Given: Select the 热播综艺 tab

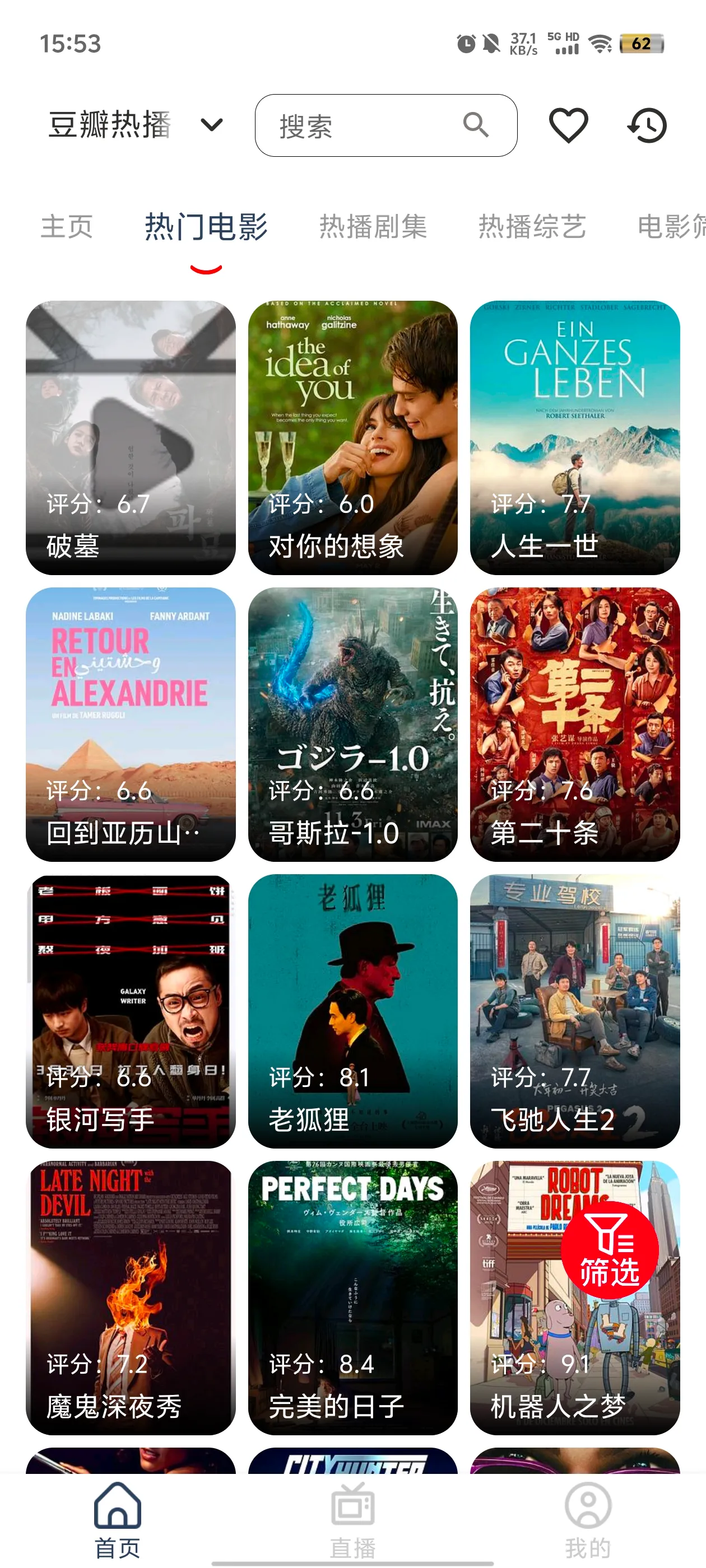Looking at the screenshot, I should (532, 226).
